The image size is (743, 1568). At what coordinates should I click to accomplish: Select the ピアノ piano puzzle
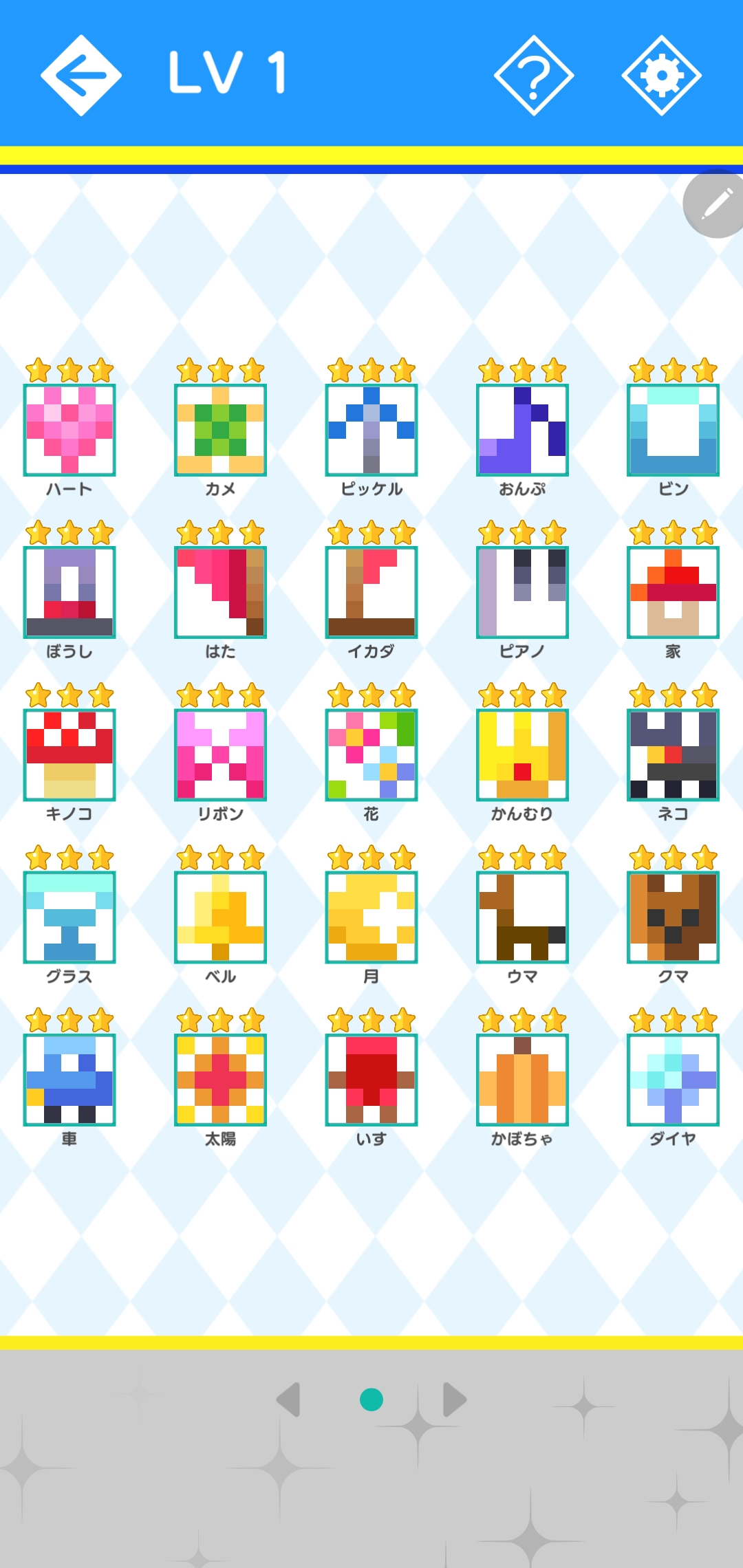(x=522, y=592)
